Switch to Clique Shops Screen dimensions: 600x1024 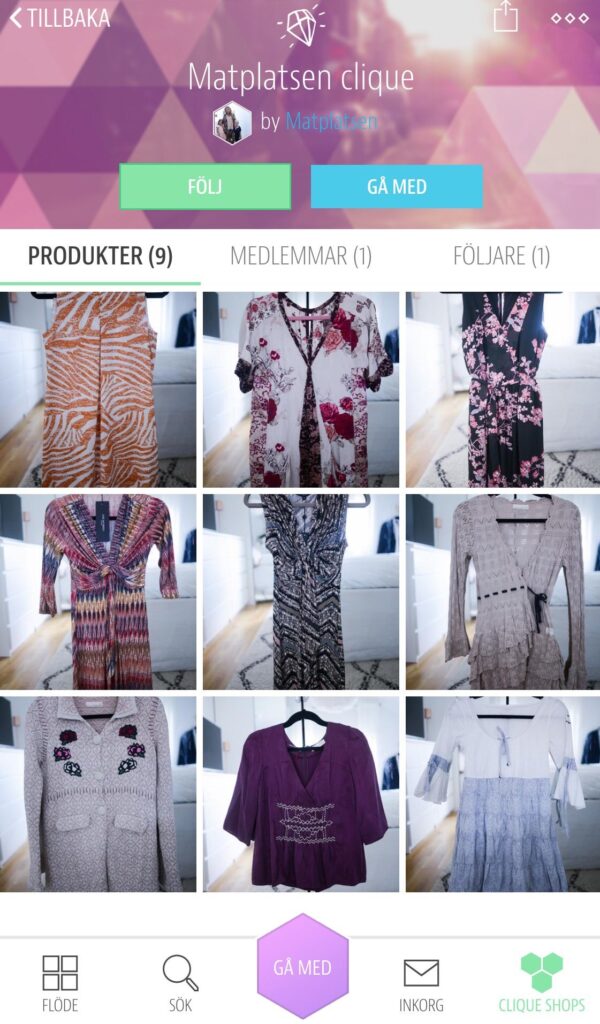point(541,982)
